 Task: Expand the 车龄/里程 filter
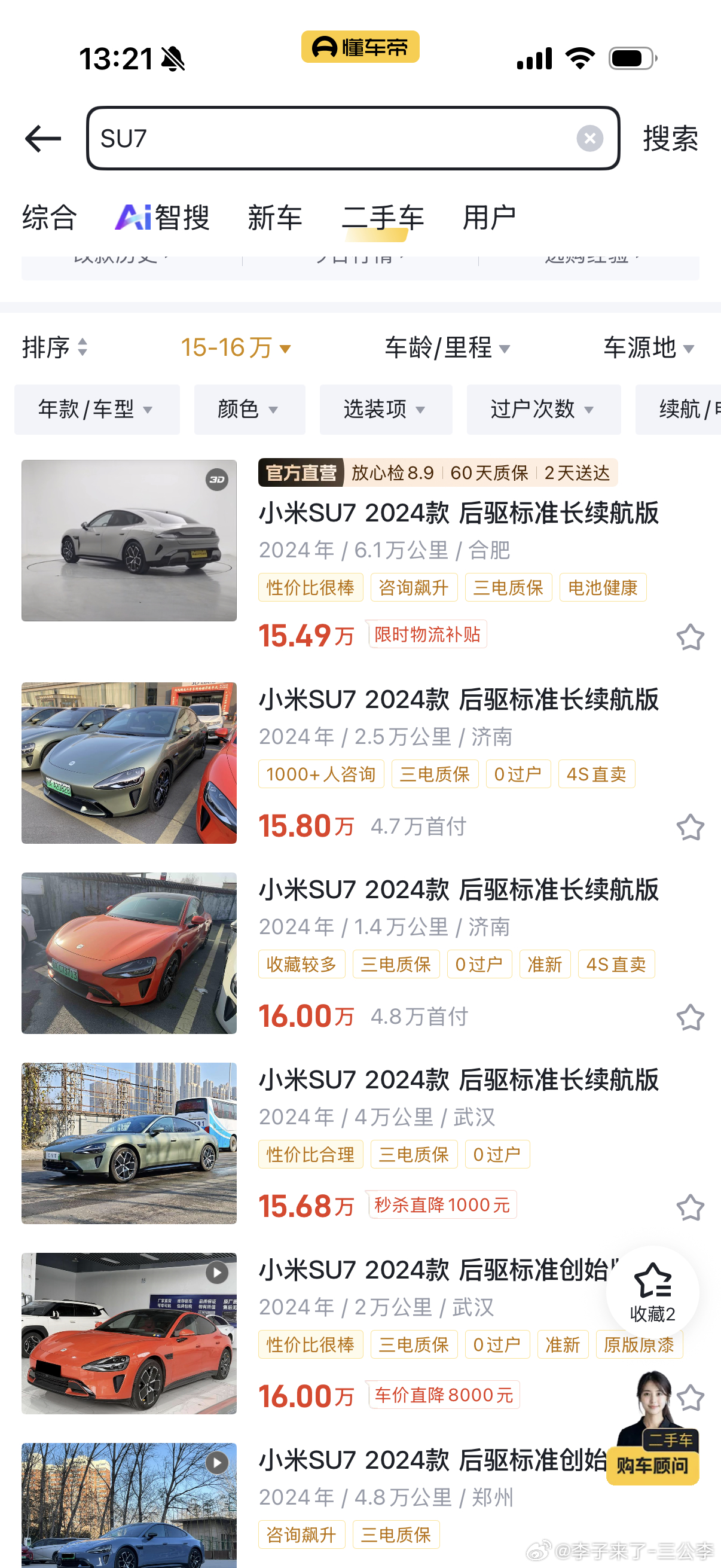(447, 348)
